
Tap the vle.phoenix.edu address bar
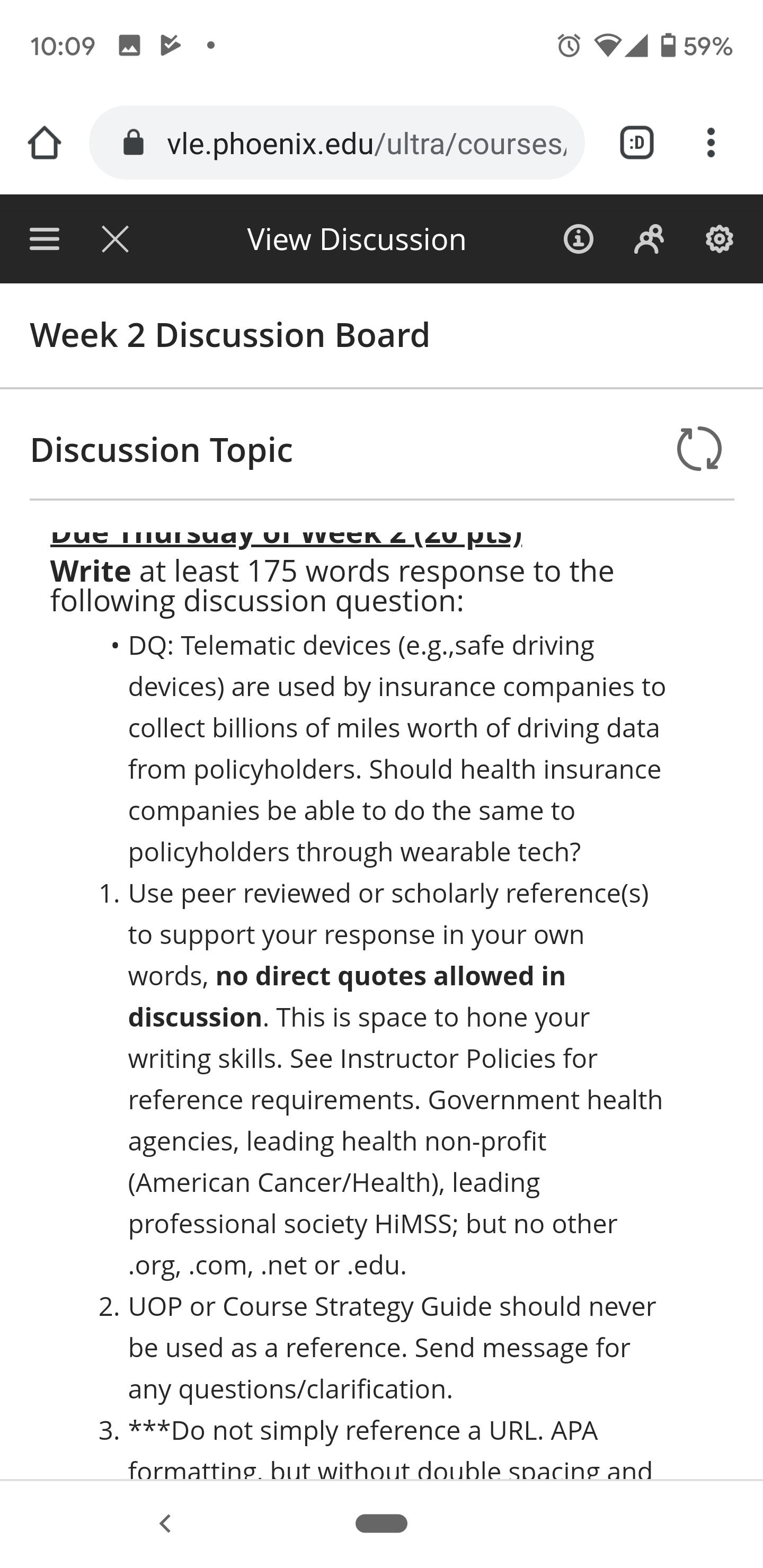[337, 142]
